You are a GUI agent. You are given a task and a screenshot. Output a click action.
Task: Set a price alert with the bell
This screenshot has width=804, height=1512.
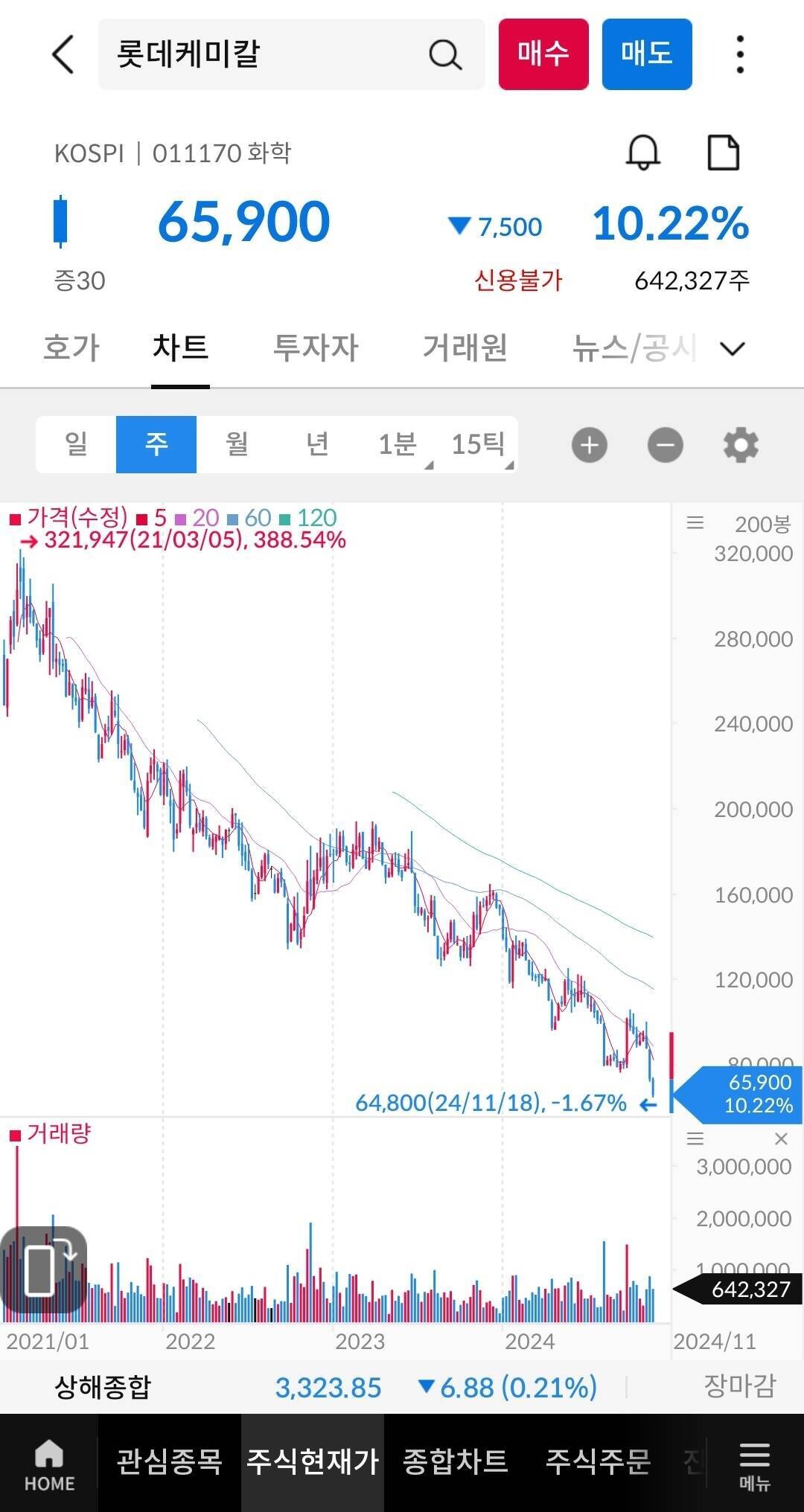pos(642,153)
